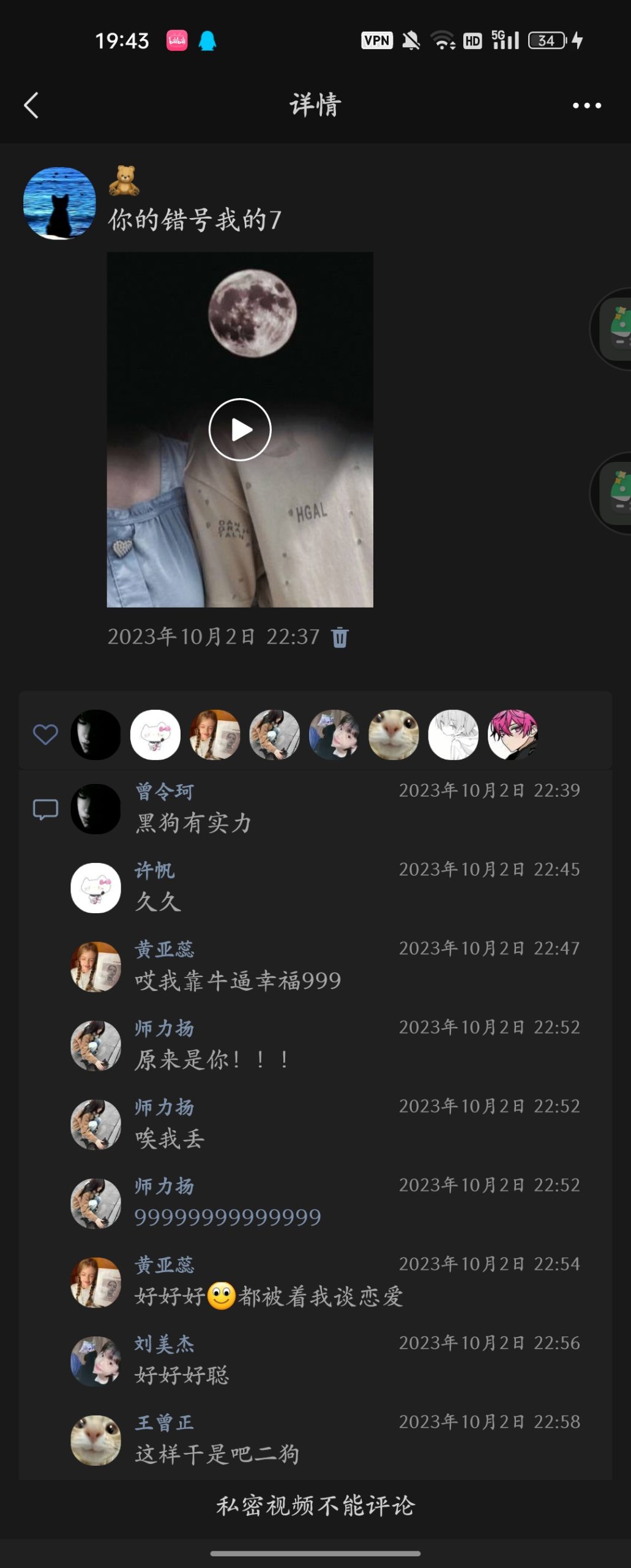631x1568 pixels.
Task: Tap 黄亚蕊's comment about 谈恋爱
Action: point(269,1297)
